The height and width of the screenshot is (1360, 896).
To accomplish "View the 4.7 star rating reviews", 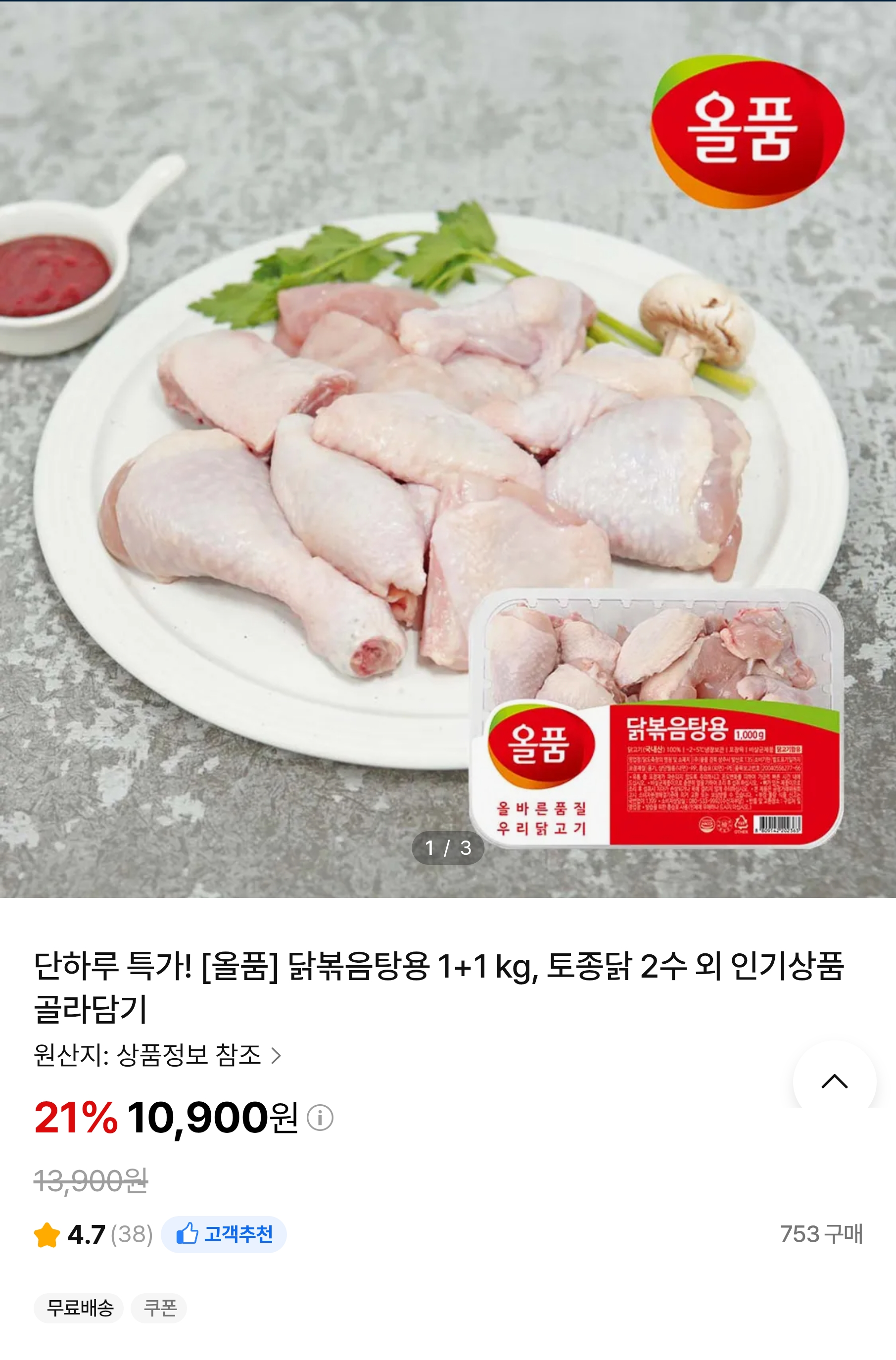I will 93,1234.
